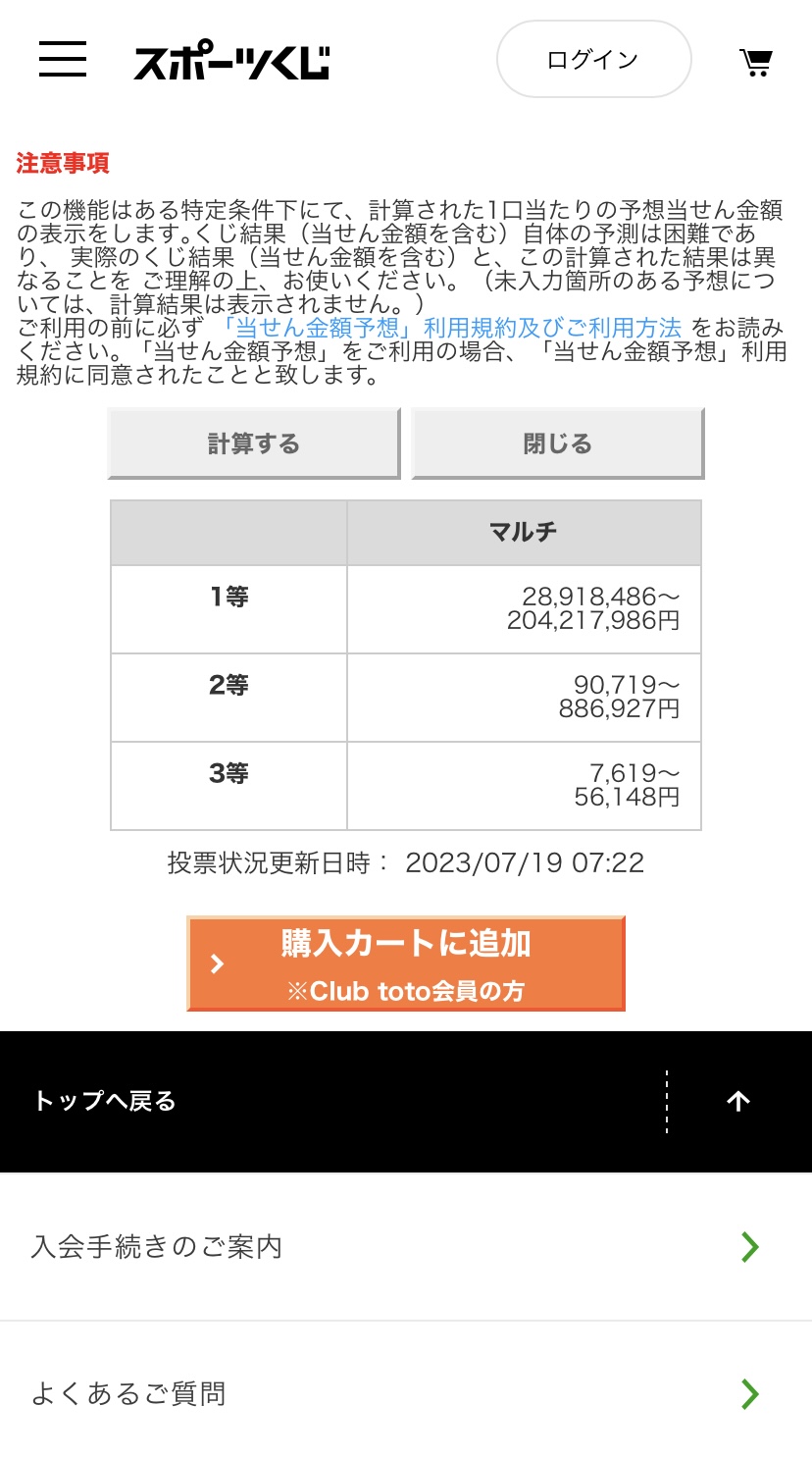Screen dimensions: 812x1458
Task: Open よくあるご質問
Action: [x=405, y=1393]
